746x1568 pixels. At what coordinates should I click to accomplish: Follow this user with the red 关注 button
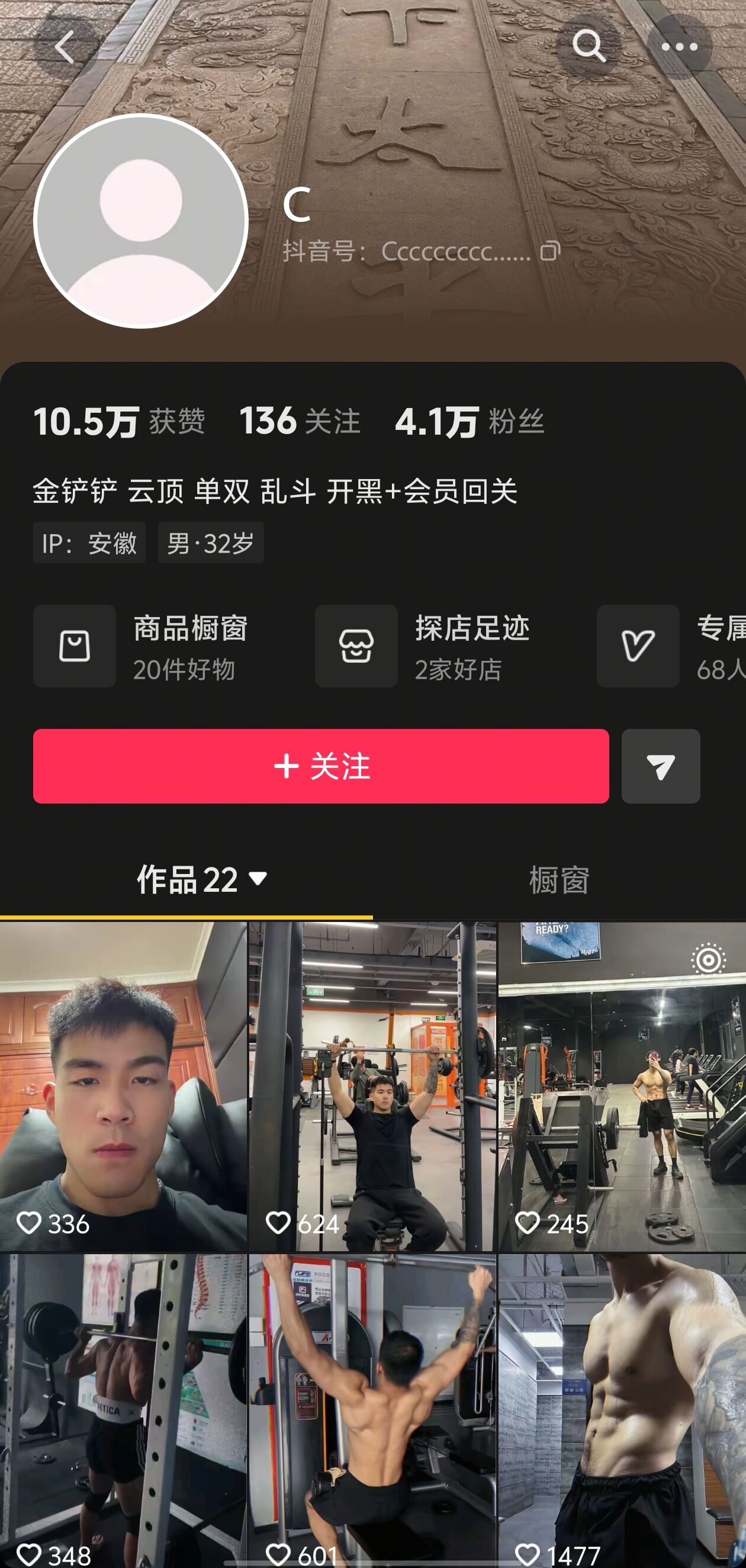tap(321, 766)
